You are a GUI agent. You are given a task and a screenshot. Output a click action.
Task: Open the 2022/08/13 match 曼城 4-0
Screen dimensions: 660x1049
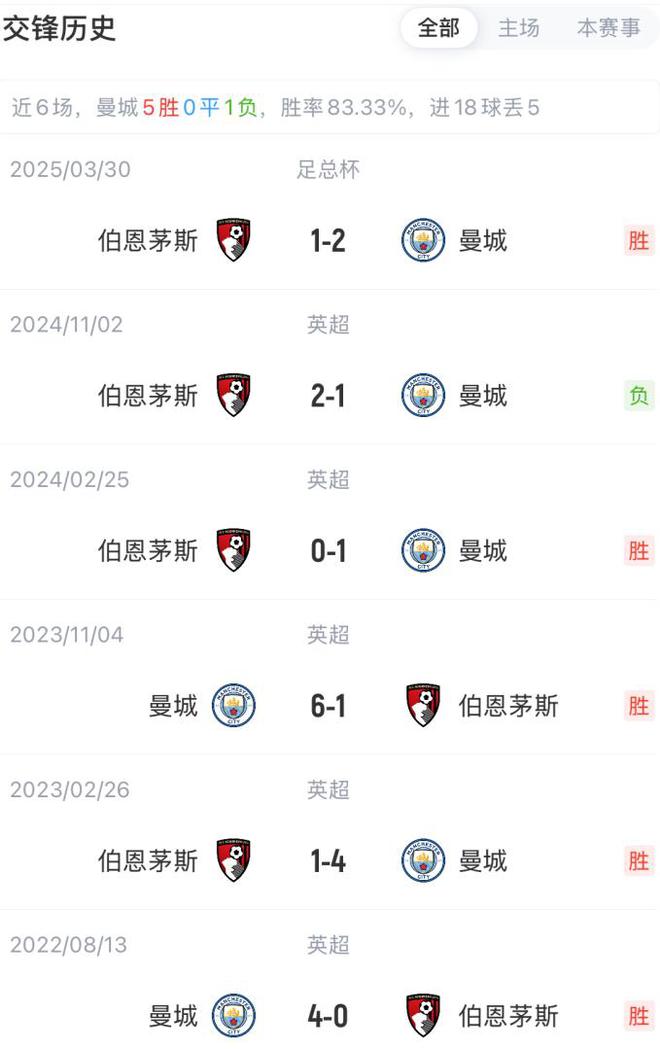(328, 1016)
